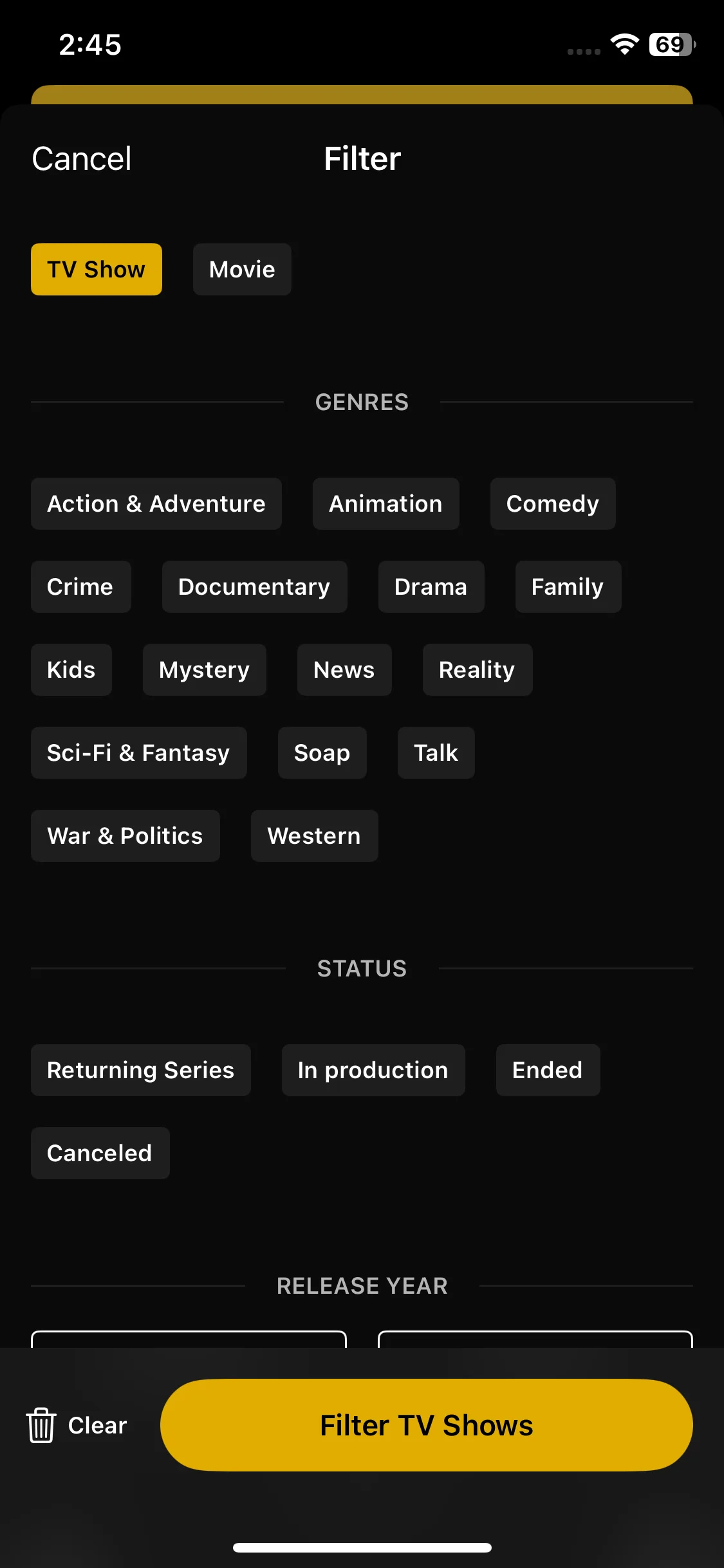The image size is (724, 1568).
Task: Choose the Animation genre chip
Action: (385, 503)
